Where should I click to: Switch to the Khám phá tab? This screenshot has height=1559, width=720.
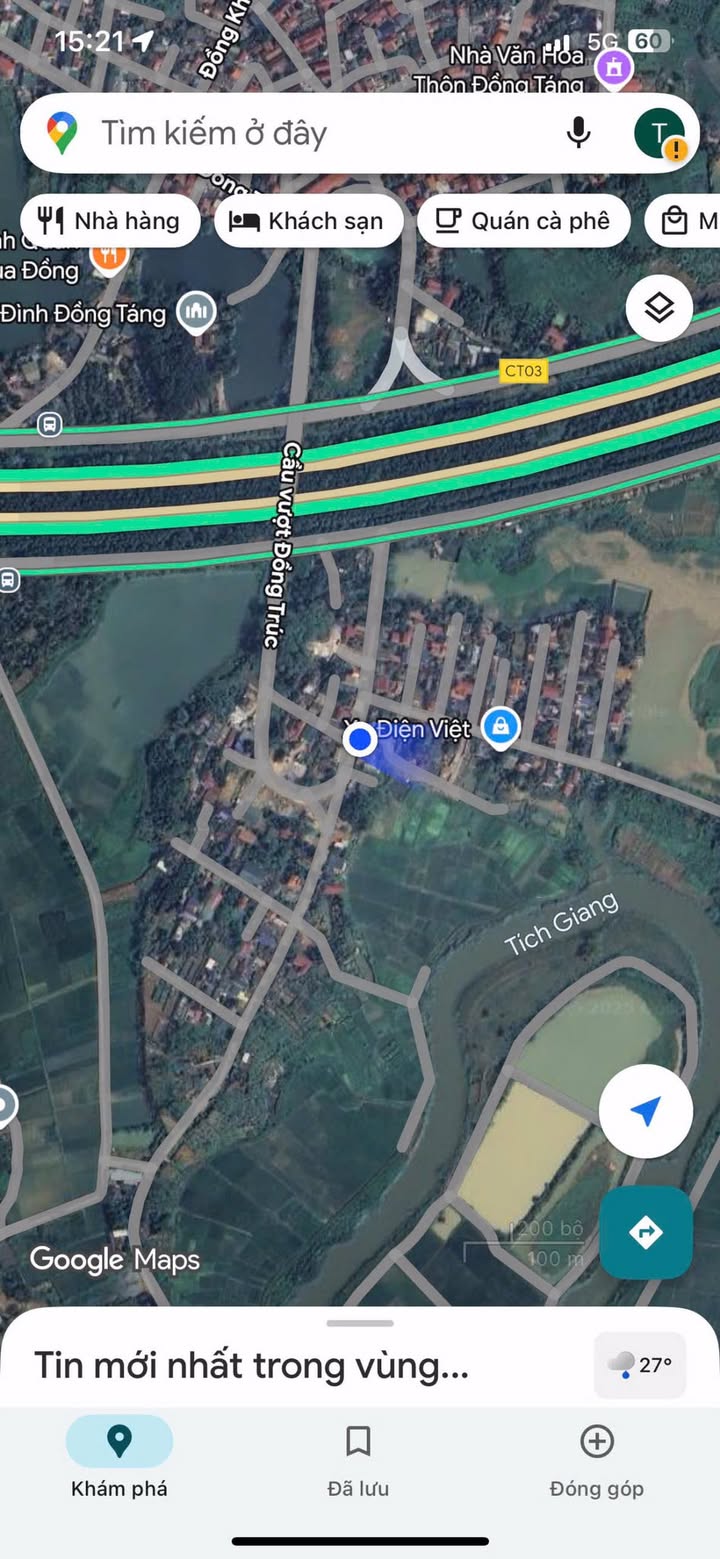pyautogui.click(x=119, y=1459)
